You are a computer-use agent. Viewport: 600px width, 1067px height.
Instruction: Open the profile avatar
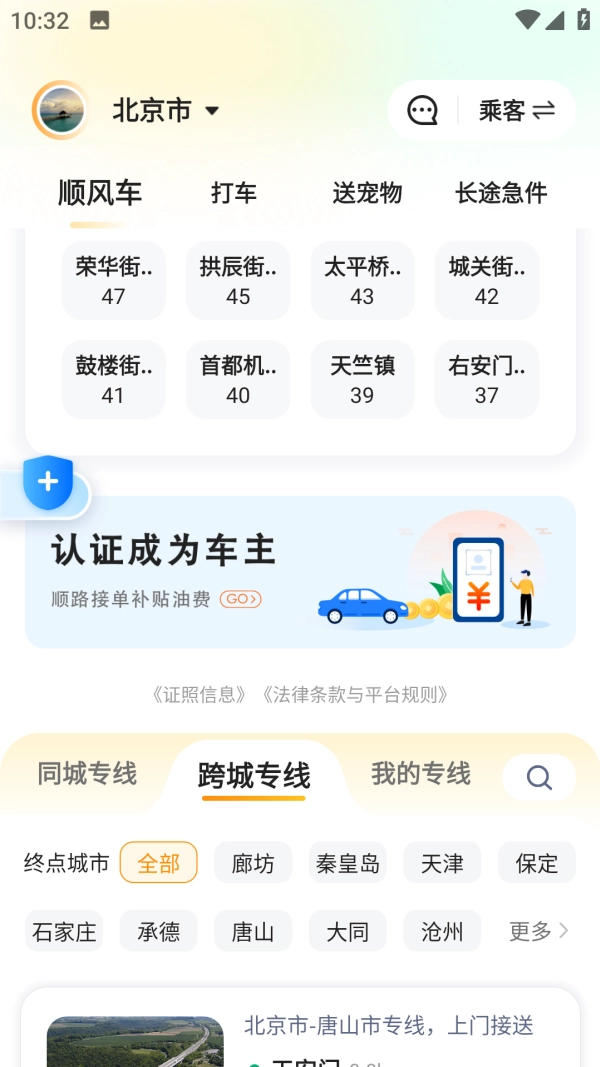(60, 109)
